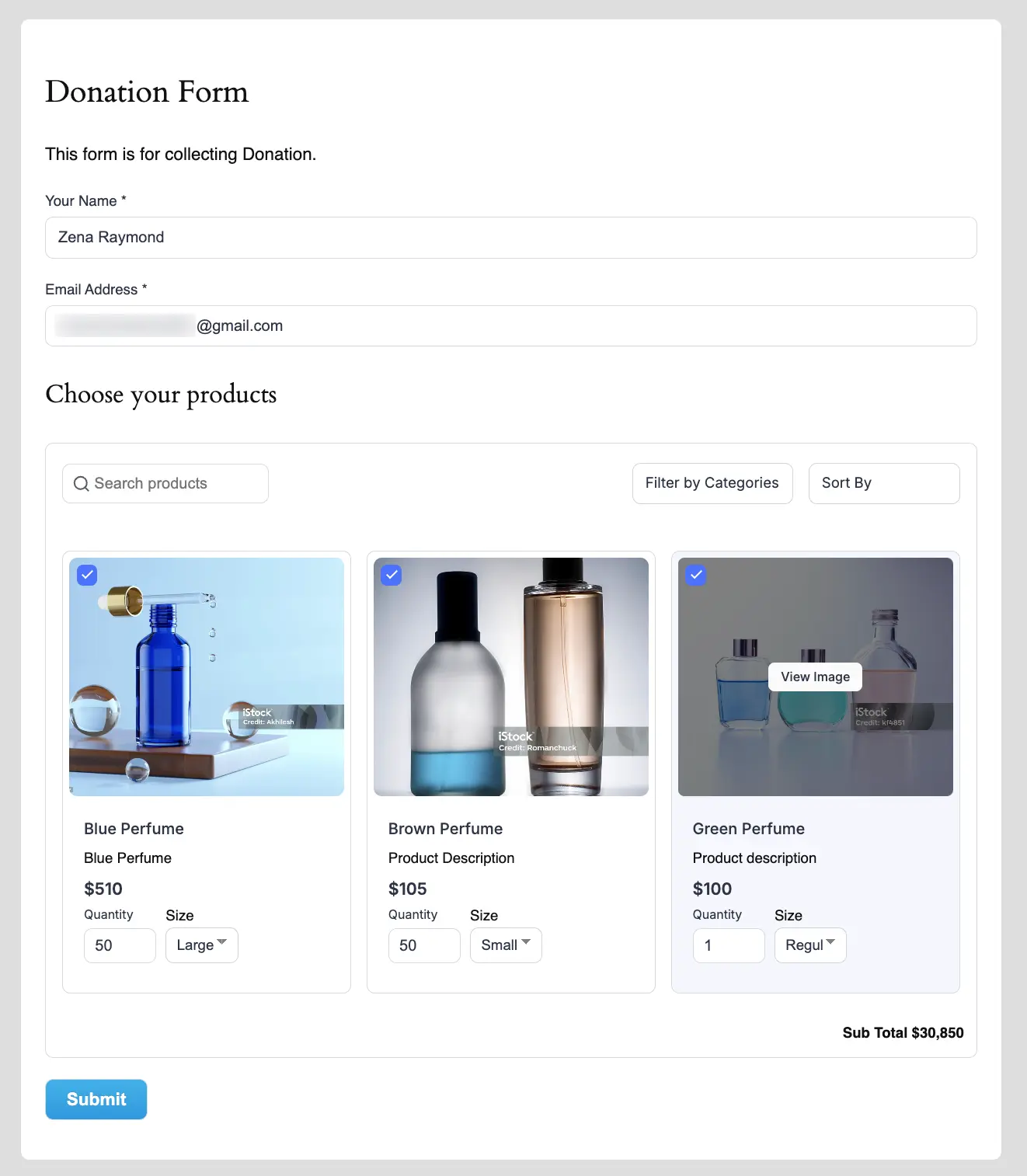Click the Green Perfume quantity box
1027x1176 pixels.
click(728, 945)
